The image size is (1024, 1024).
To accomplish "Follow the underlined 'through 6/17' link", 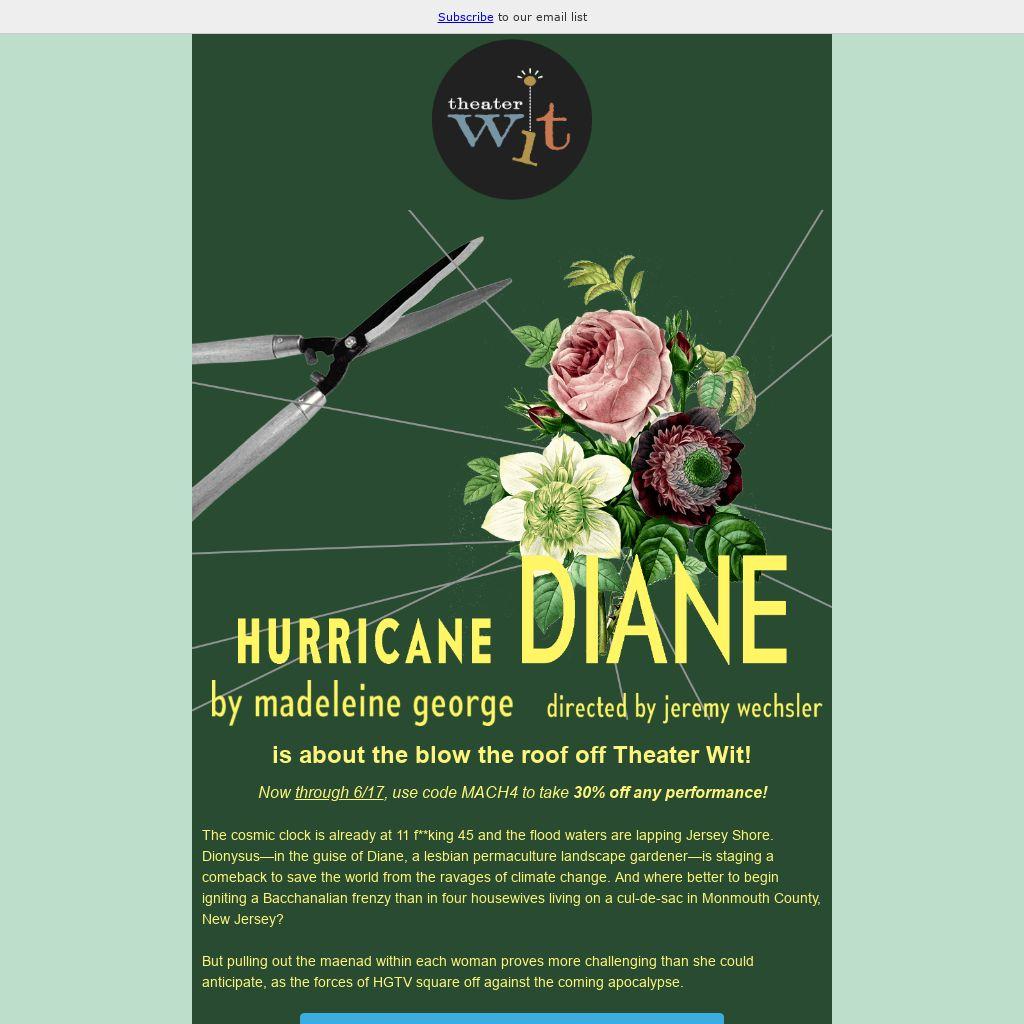I will click(x=339, y=792).
